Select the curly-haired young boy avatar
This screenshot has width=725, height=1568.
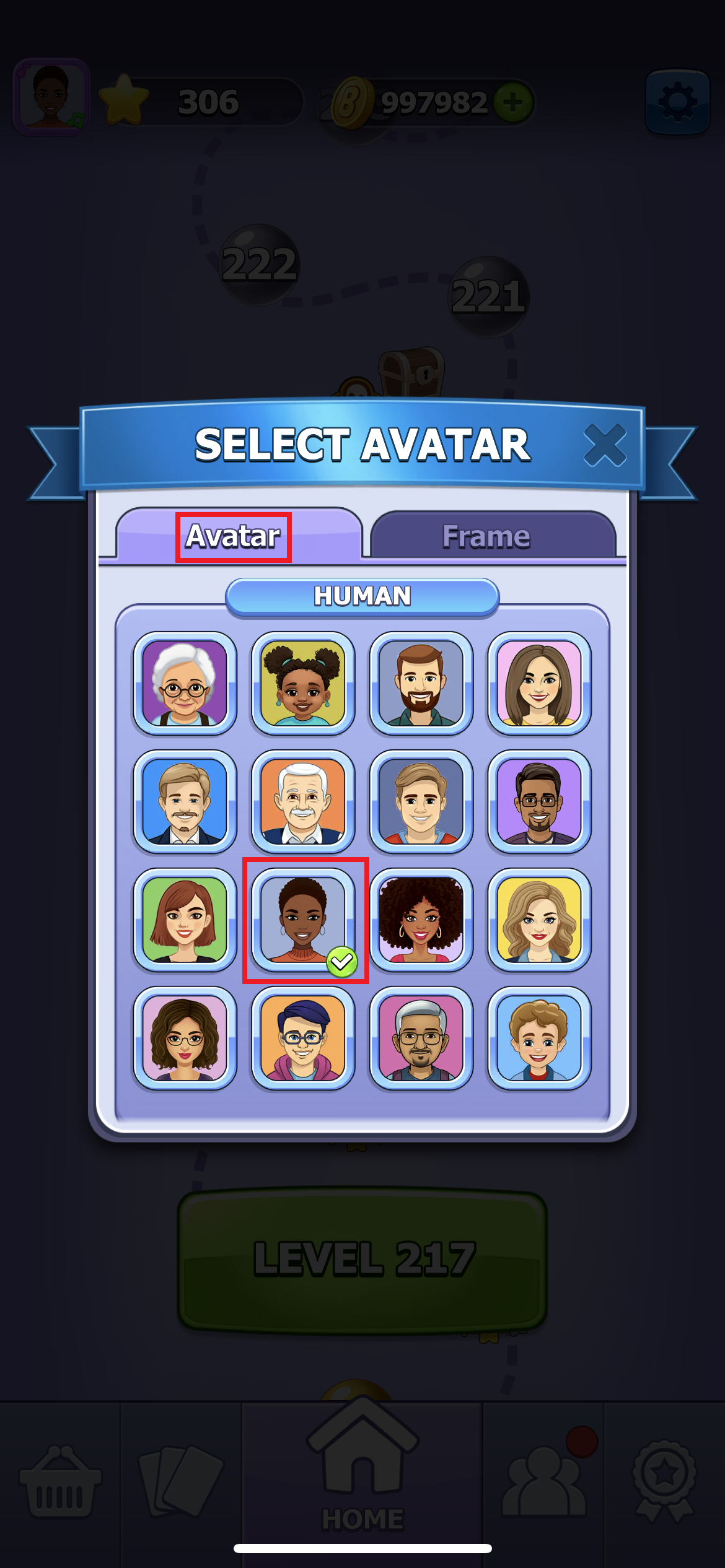click(539, 1038)
